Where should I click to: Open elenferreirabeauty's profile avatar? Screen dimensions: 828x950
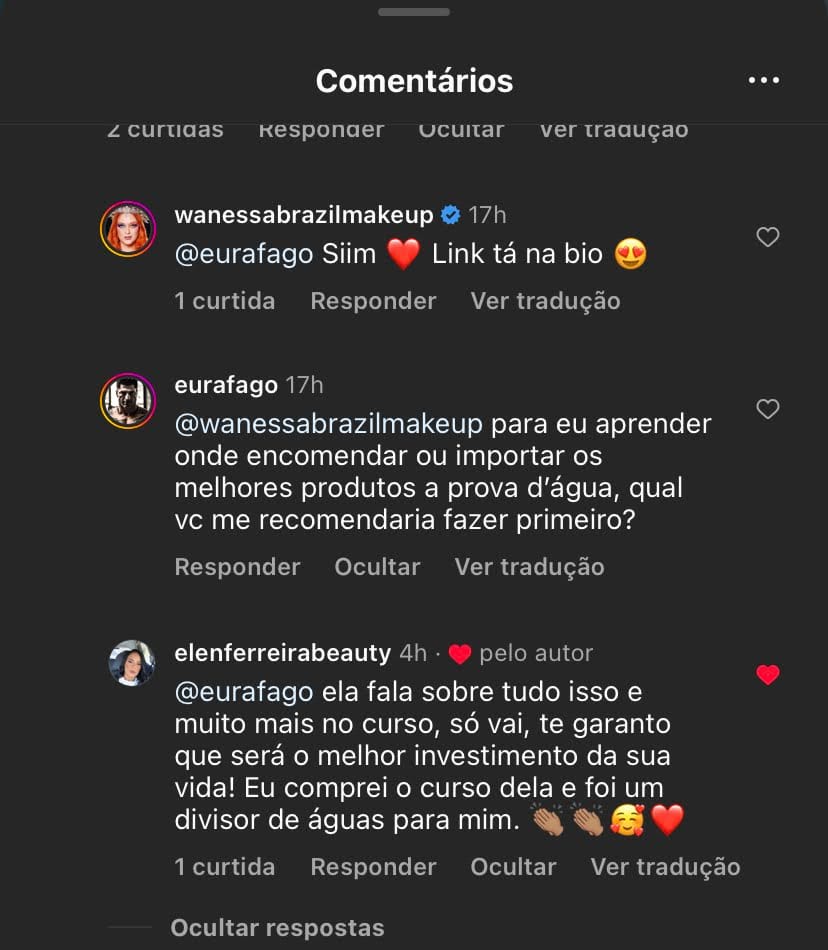point(131,663)
